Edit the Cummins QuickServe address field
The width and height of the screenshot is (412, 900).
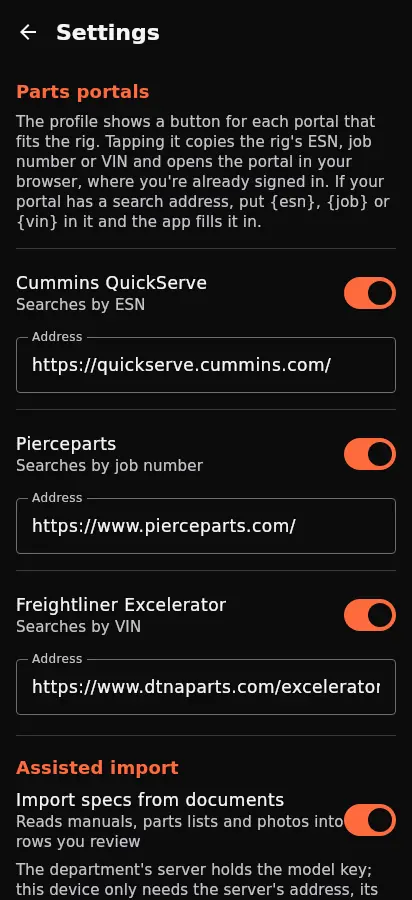pos(206,365)
